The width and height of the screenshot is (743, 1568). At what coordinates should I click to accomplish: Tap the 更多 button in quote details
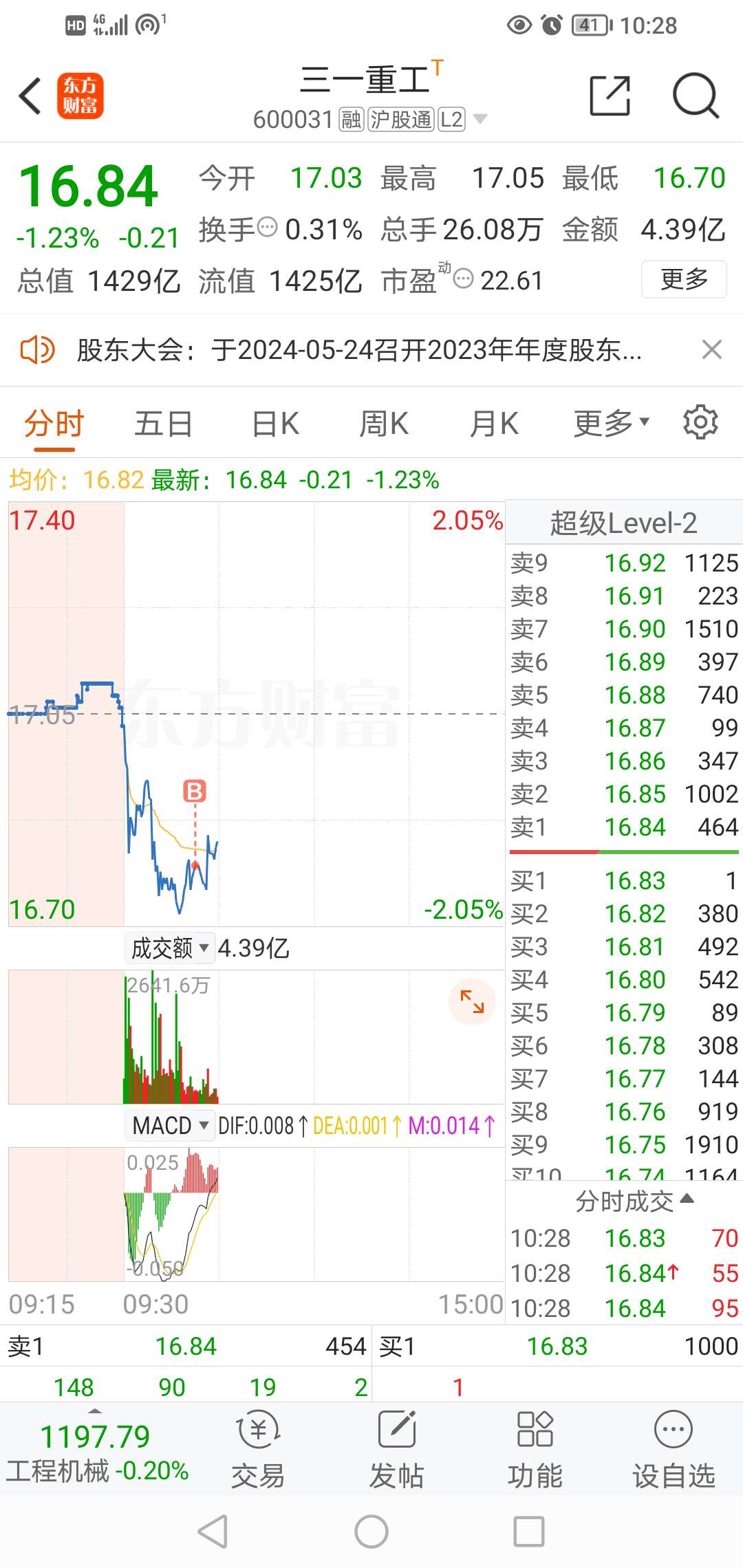click(684, 279)
